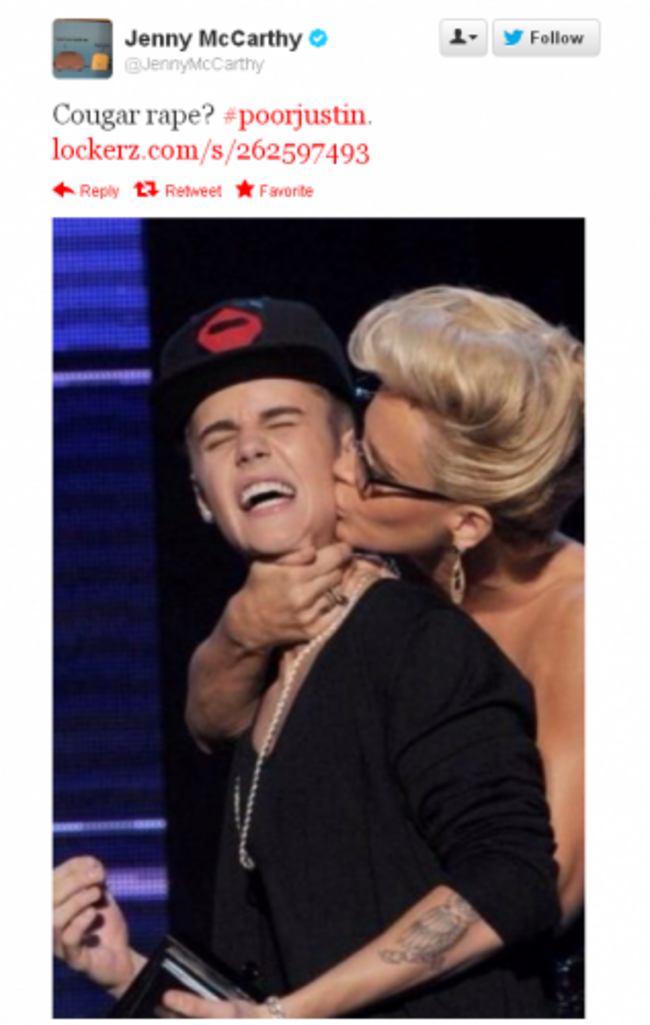Retweet this post

coord(178,190)
